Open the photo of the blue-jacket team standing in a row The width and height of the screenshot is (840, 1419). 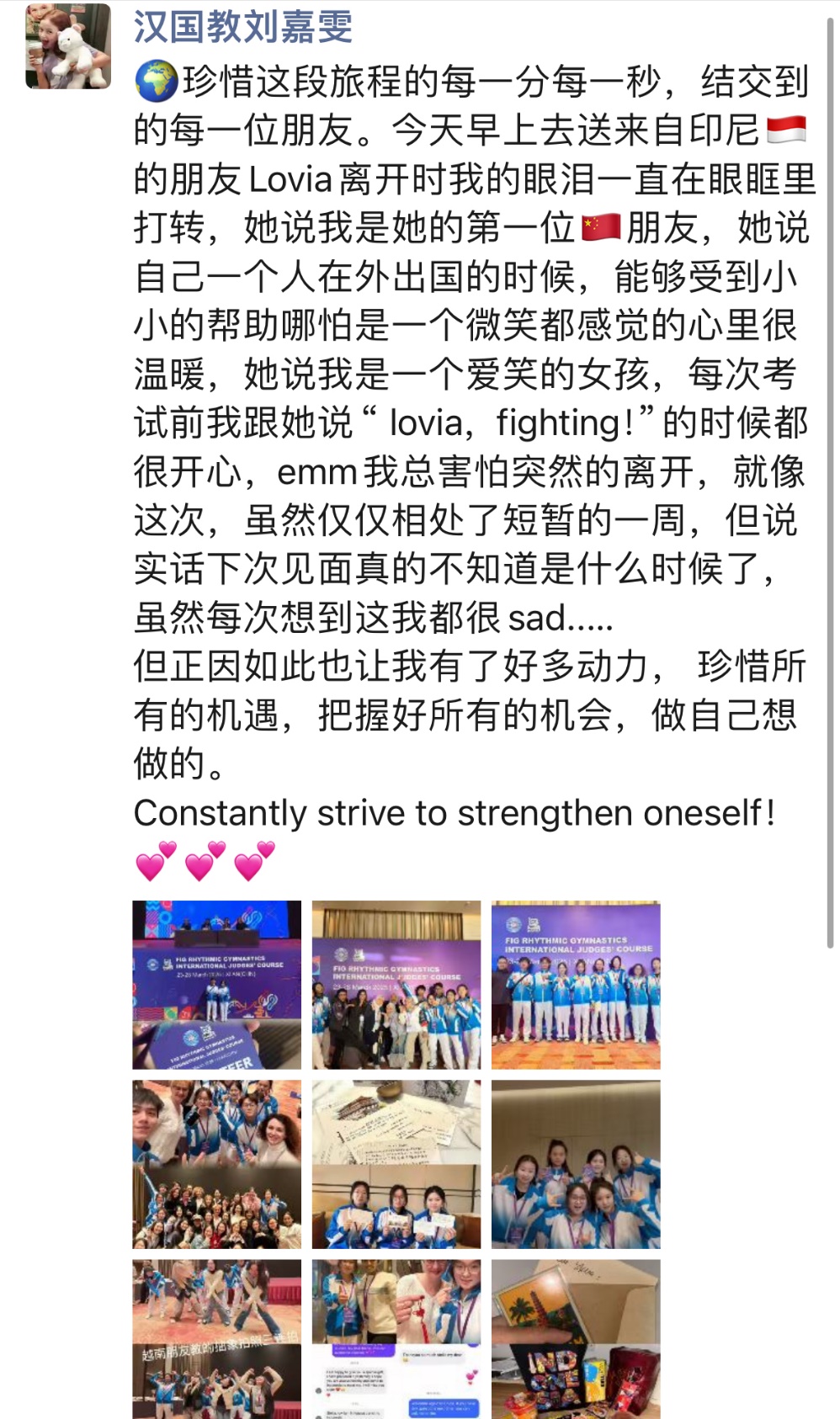(576, 985)
